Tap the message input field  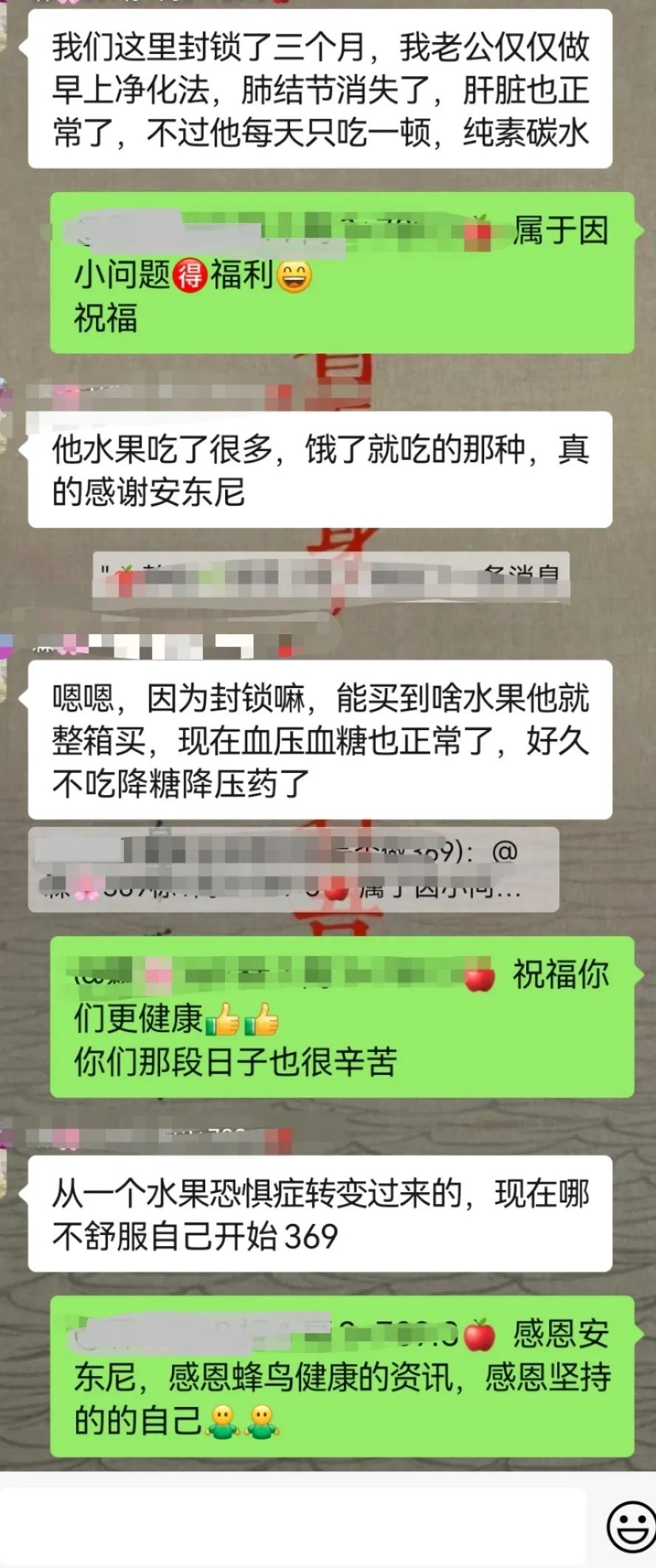[x=295, y=1522]
